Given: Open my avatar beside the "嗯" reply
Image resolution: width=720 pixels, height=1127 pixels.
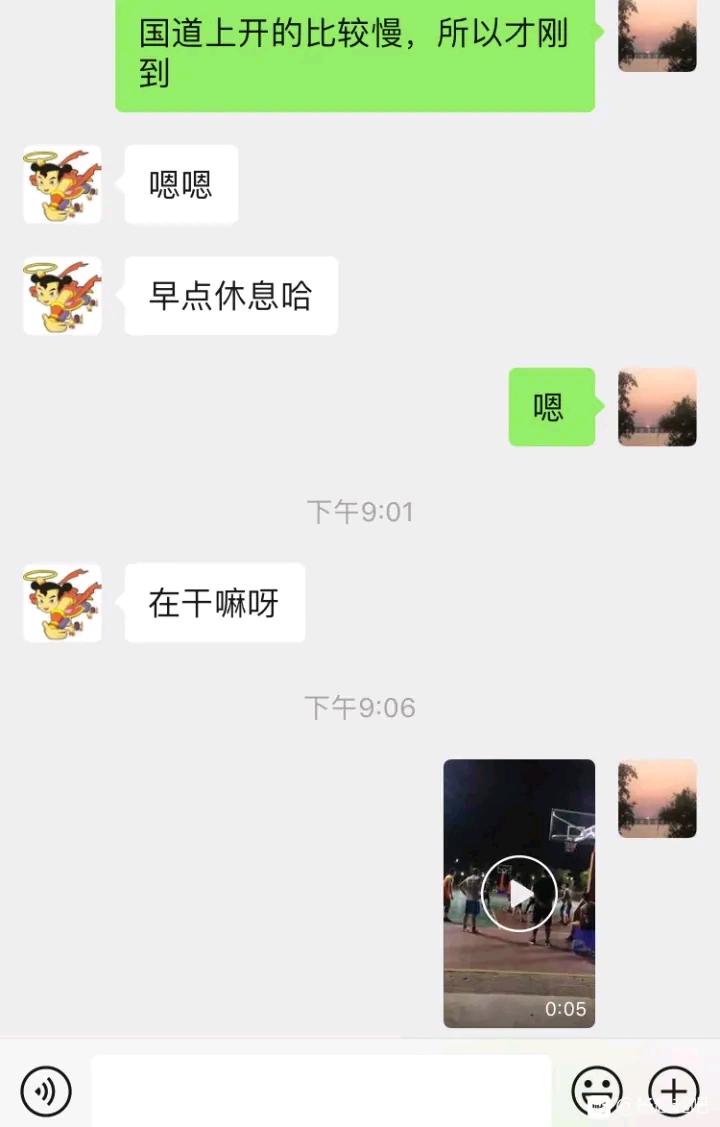Looking at the screenshot, I should click(x=657, y=407).
